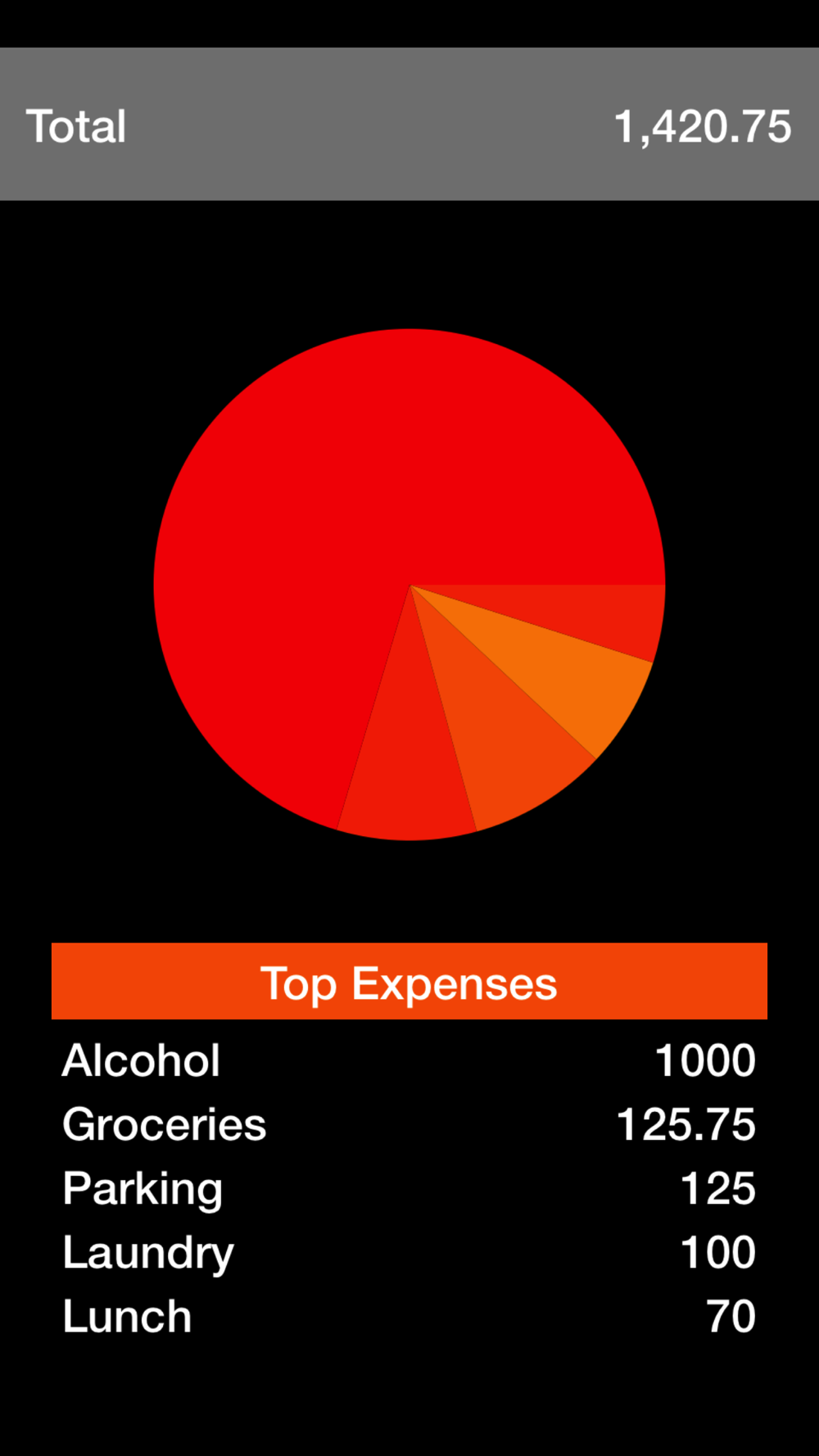The height and width of the screenshot is (1456, 819).
Task: Select the Parking expense entry
Action: click(409, 1188)
